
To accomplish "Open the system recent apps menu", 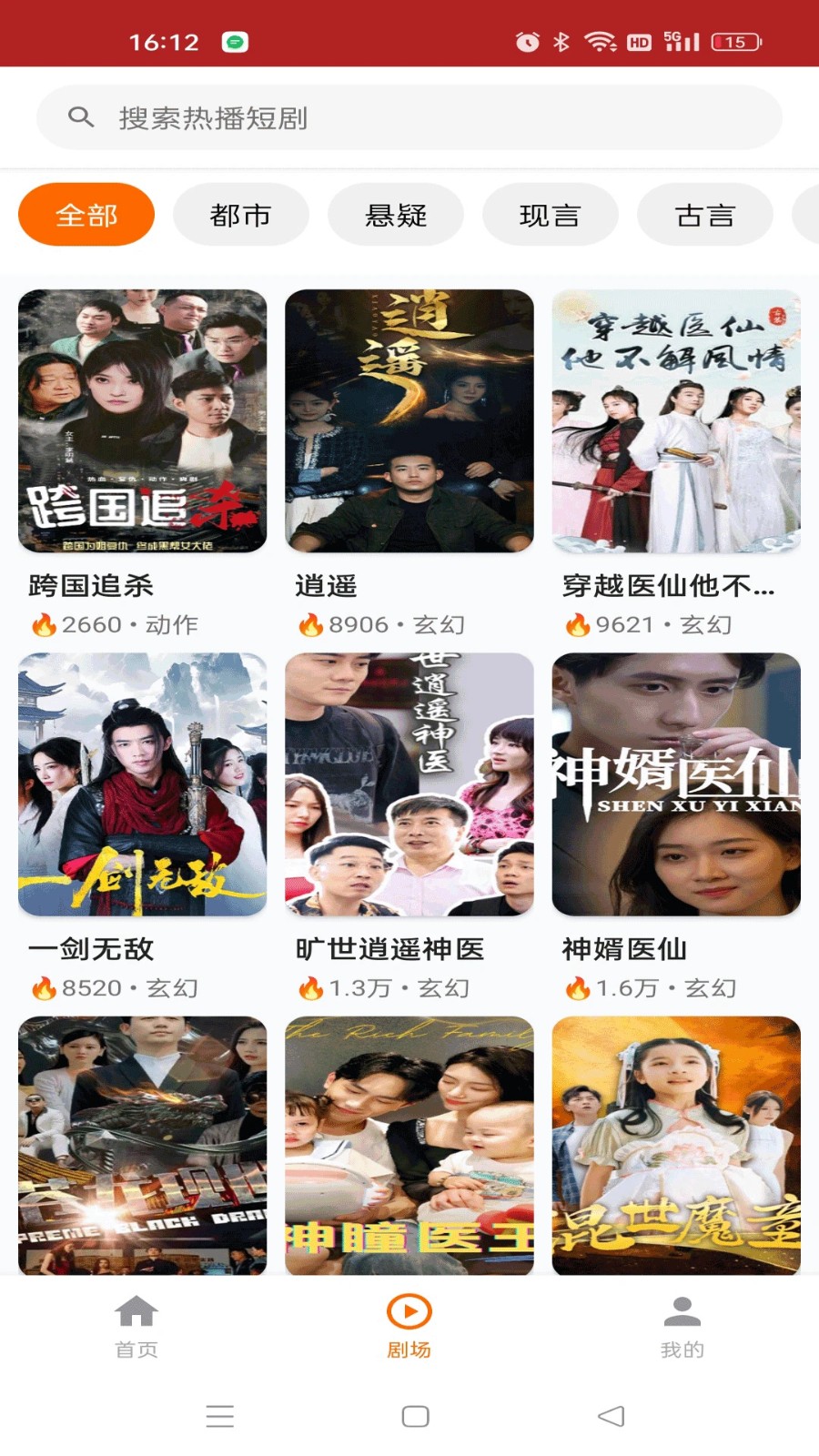I will (x=220, y=1416).
